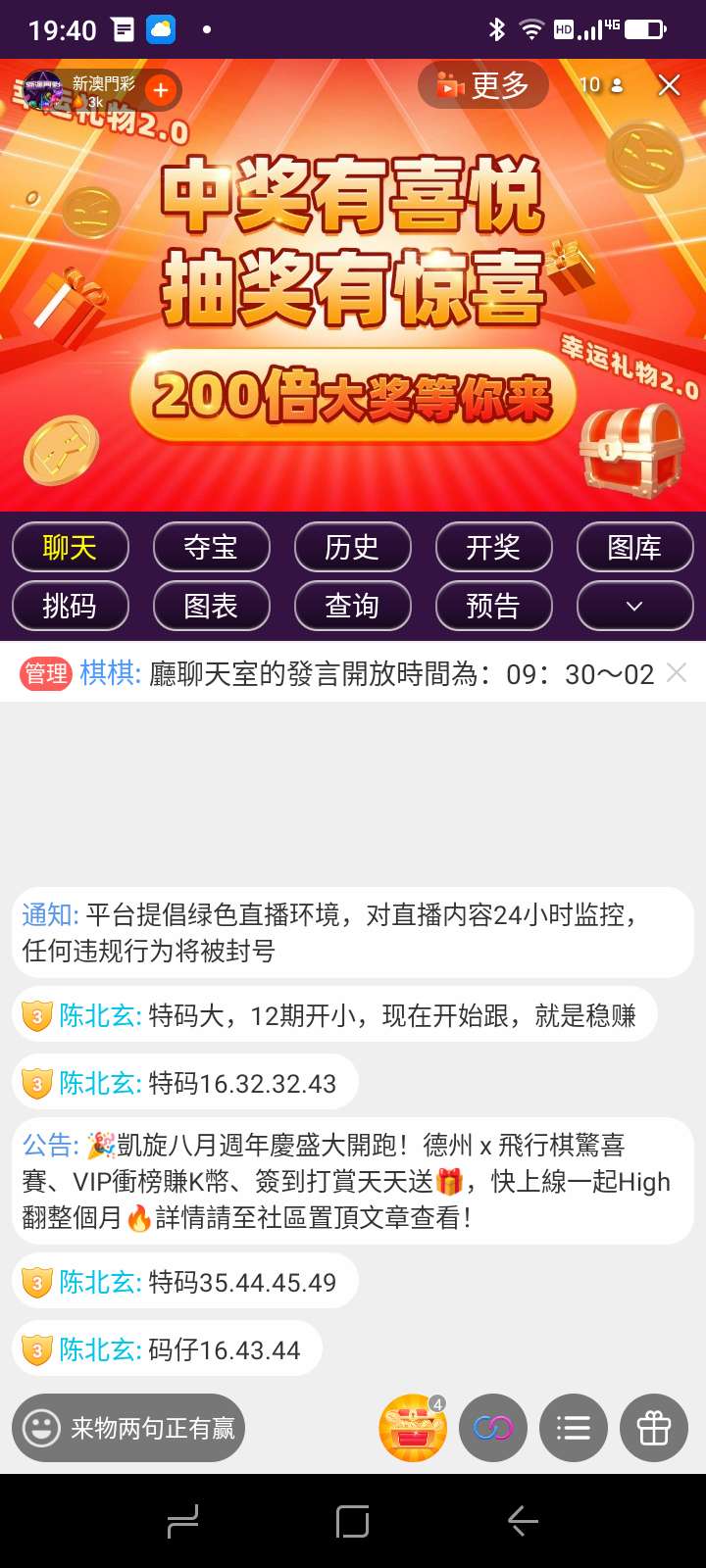The width and height of the screenshot is (706, 1568).
Task: Open the 更多 button
Action: 483,86
